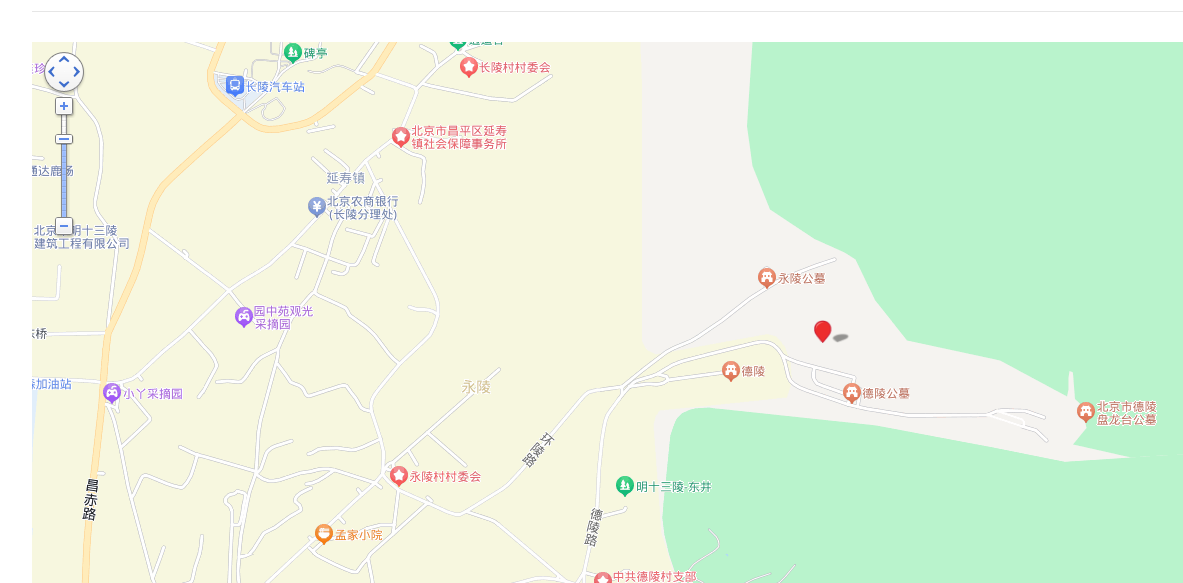Zoom in with the plus button
Screen dimensions: 1183x583
(x=64, y=106)
